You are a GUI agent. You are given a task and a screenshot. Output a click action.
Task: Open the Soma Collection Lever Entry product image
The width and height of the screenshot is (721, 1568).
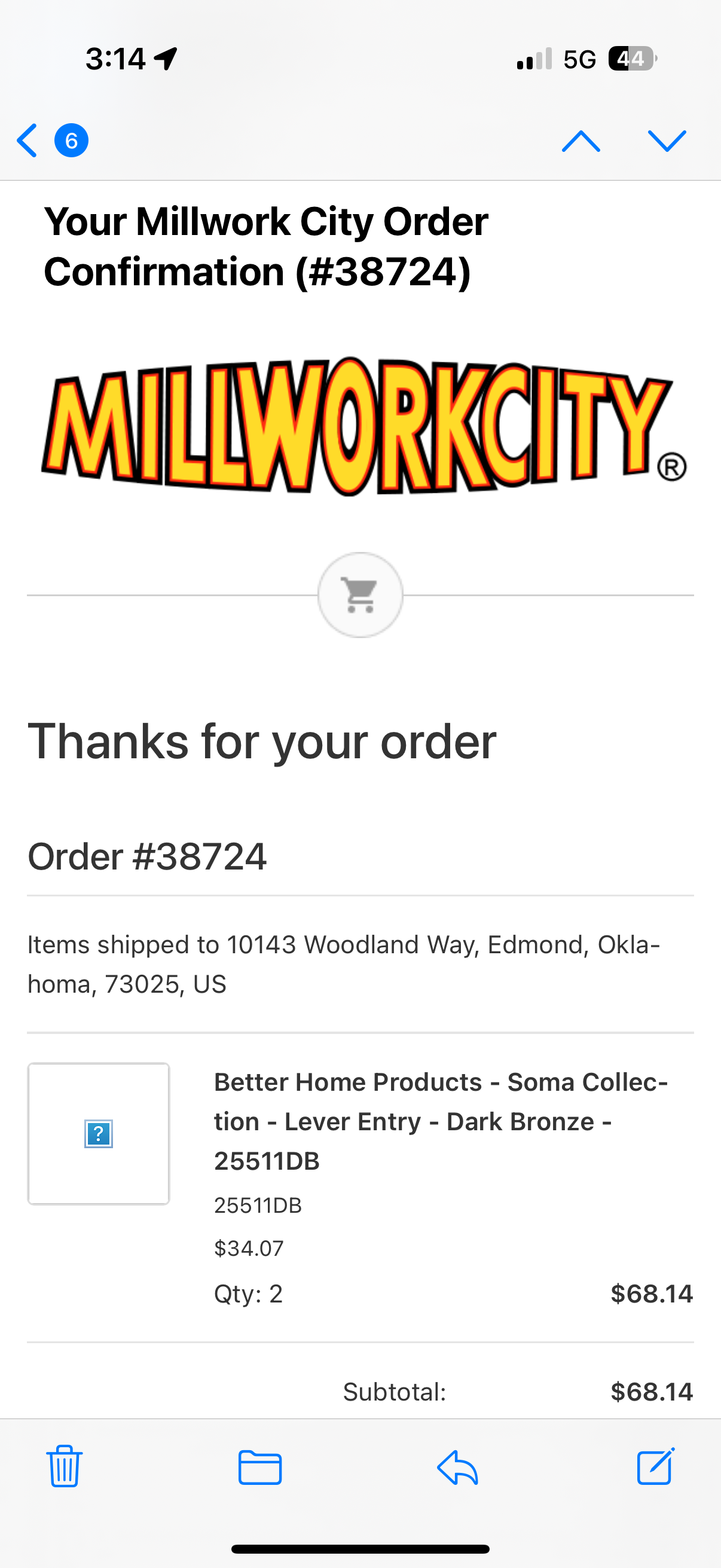tap(99, 1133)
